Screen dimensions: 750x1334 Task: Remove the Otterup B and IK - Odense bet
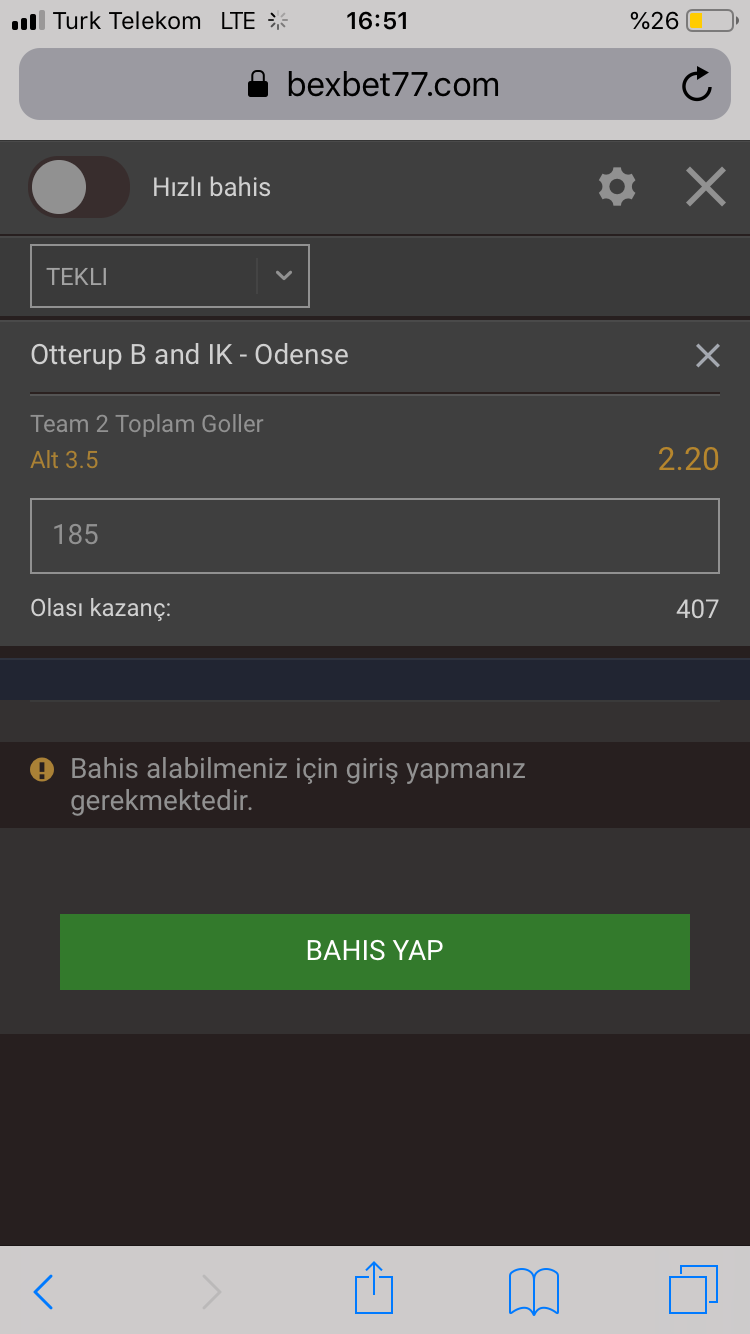point(707,355)
